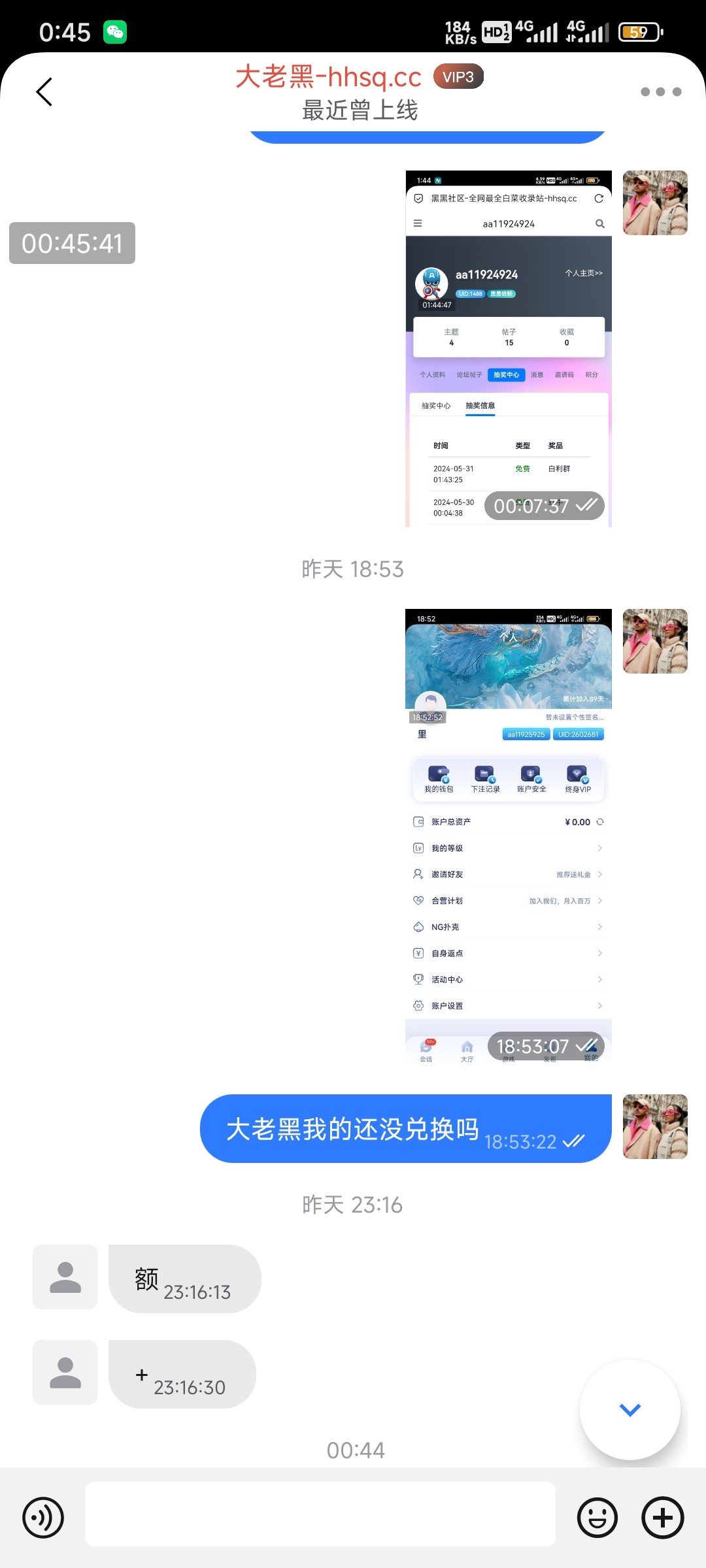Open the screenshot image sent at 18:53:07

(509, 836)
